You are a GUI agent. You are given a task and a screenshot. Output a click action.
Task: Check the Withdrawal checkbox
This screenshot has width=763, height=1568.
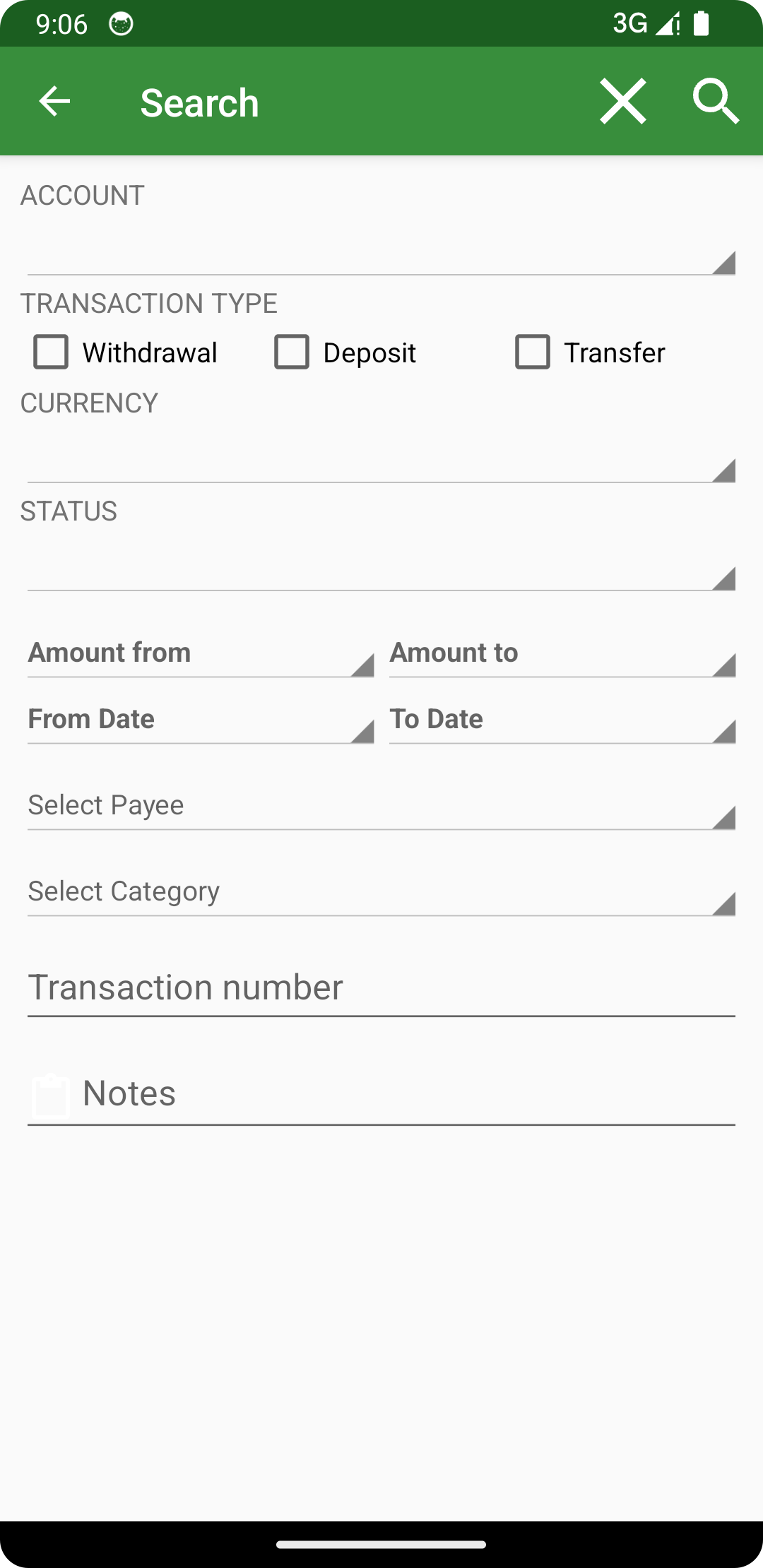pyautogui.click(x=52, y=352)
